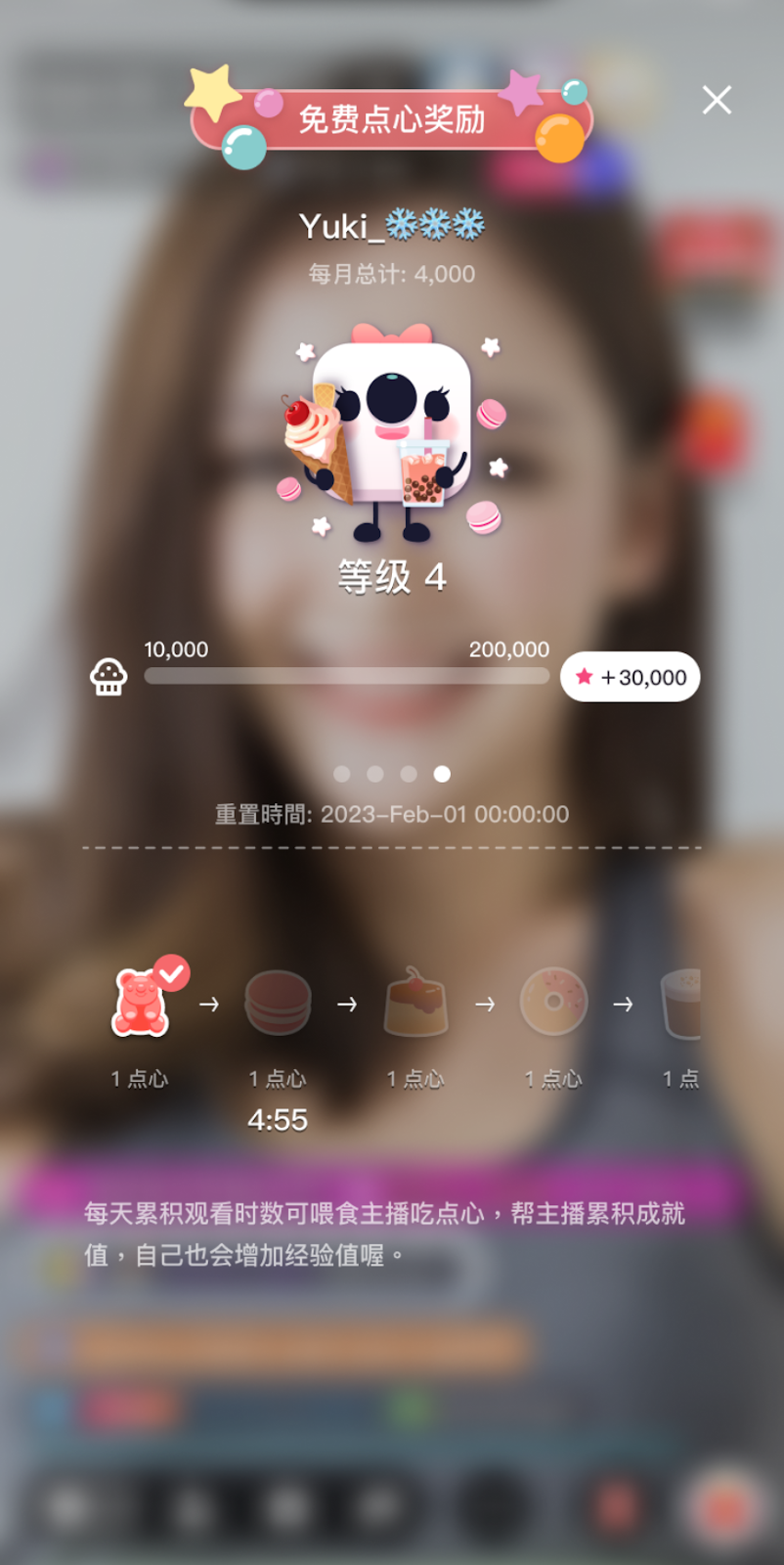Tap the pudding cake snack

(415, 1003)
